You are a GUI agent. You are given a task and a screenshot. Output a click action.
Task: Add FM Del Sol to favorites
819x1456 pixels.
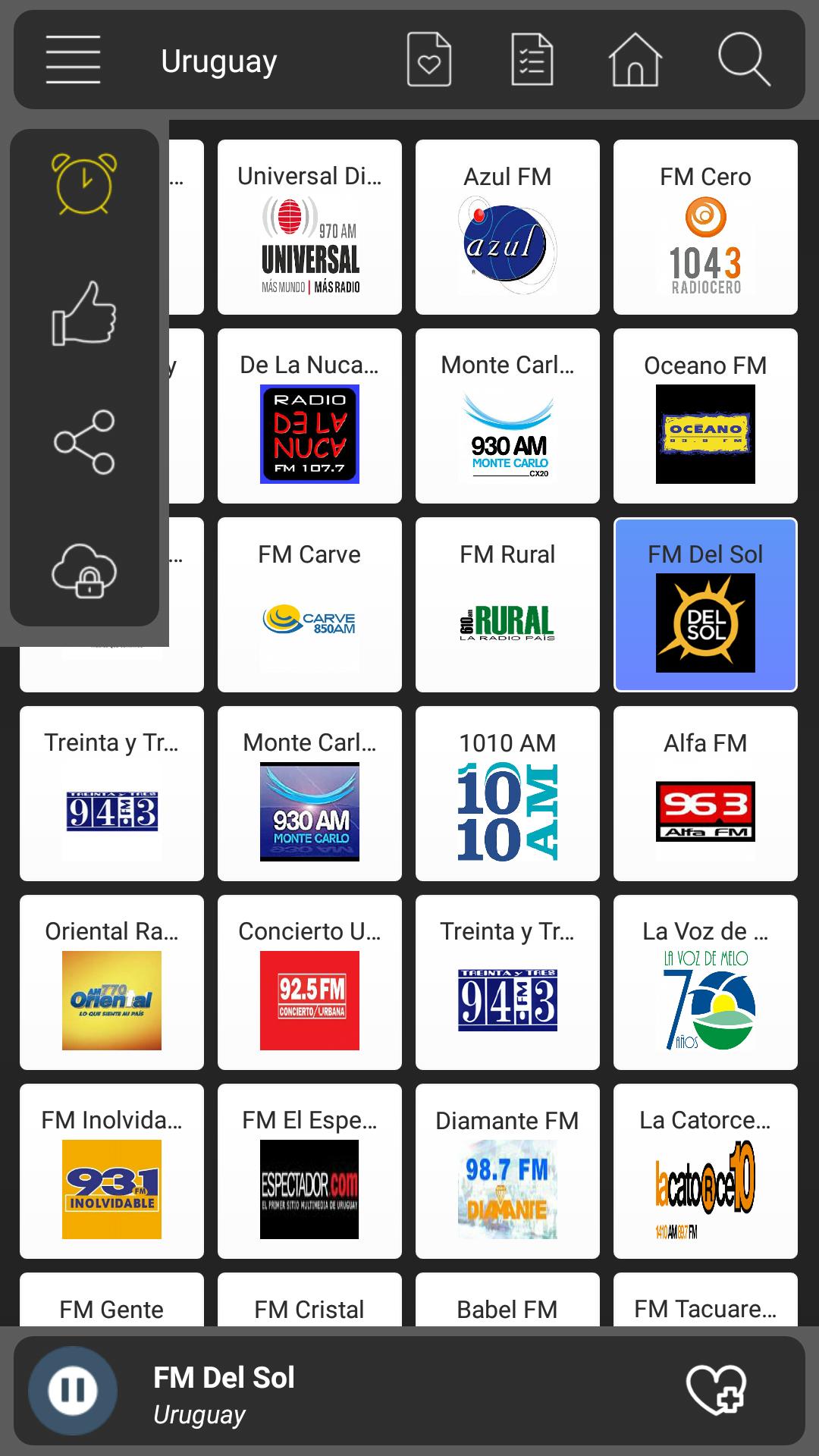tap(717, 1390)
